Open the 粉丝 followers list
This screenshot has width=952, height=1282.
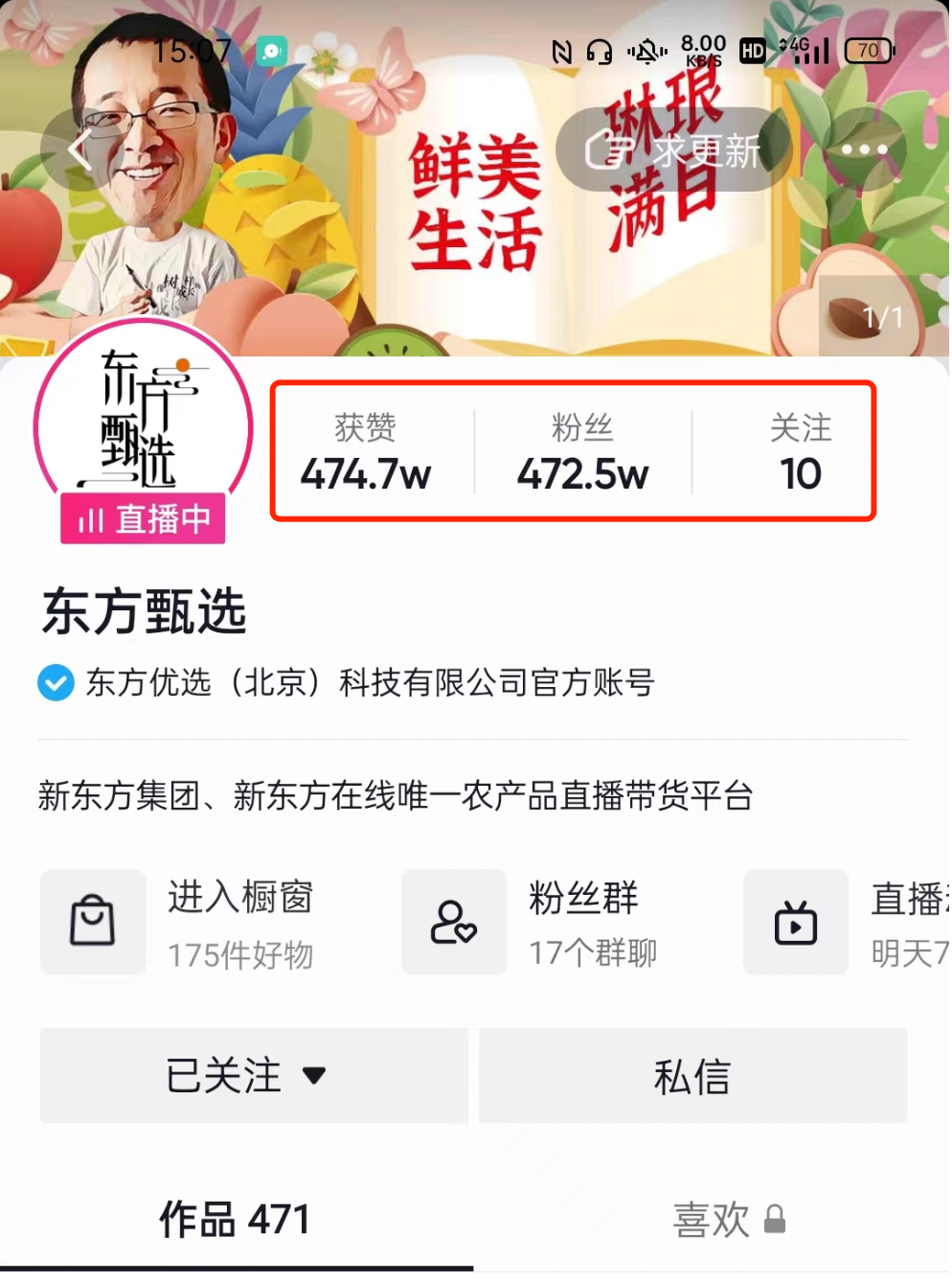coord(582,452)
